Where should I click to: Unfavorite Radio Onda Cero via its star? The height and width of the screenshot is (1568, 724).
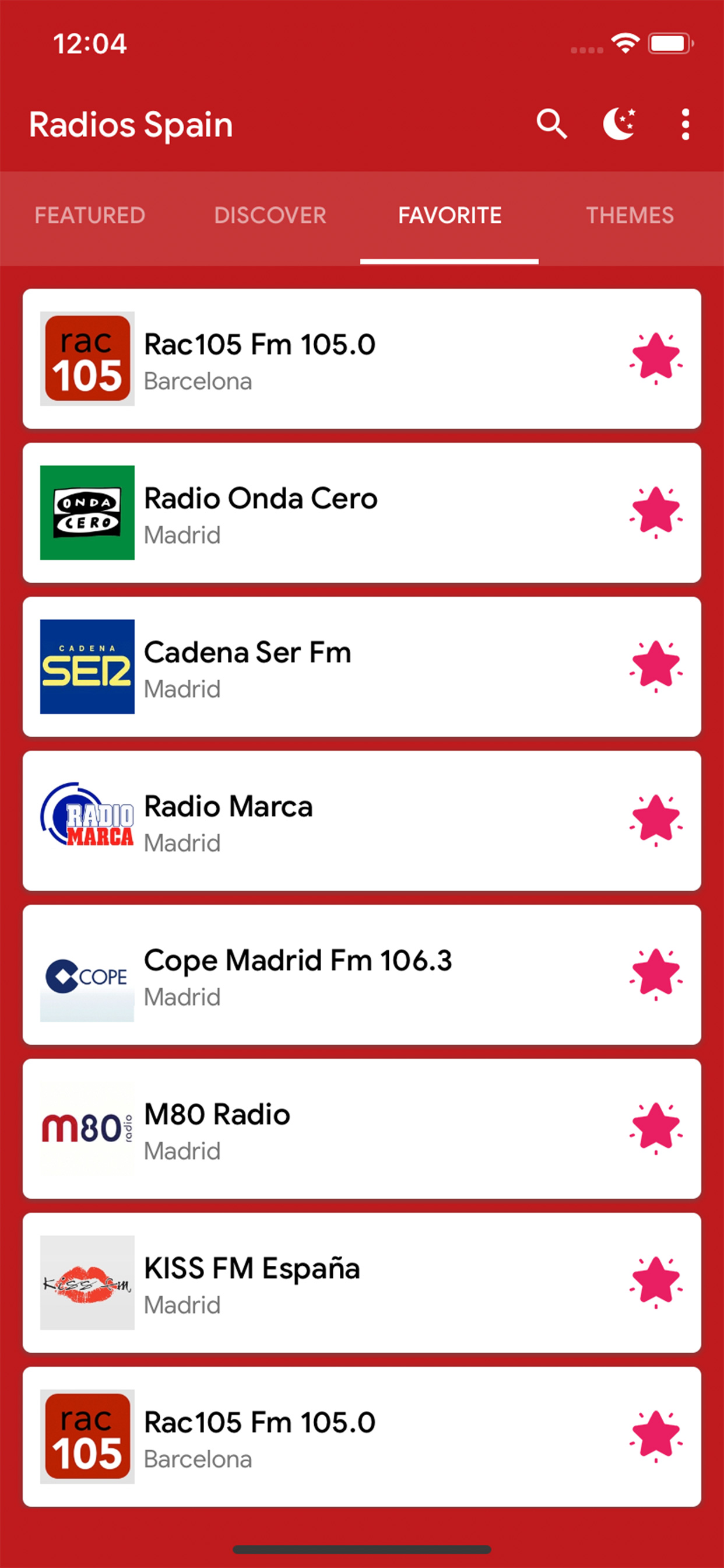coord(656,512)
